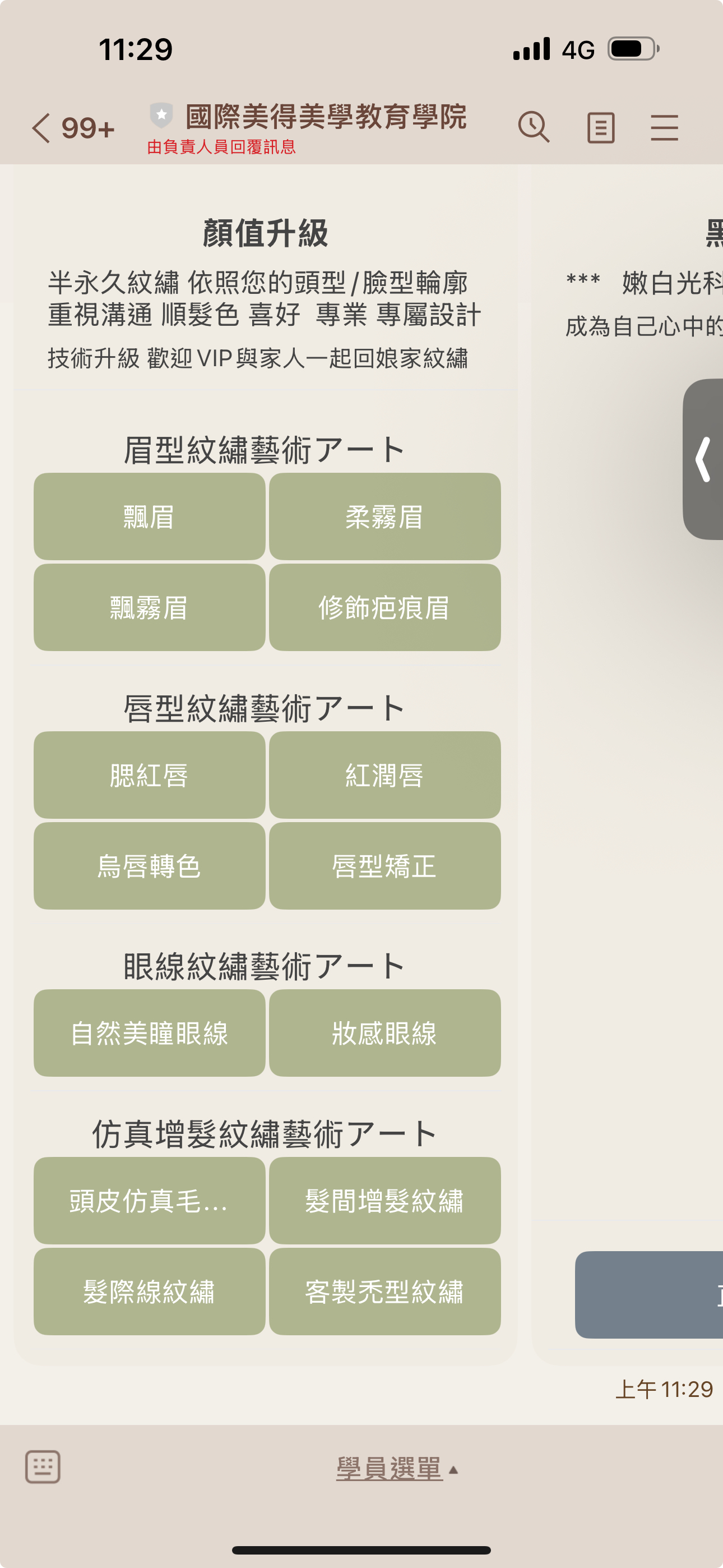Tap 紅潤唇 option
This screenshot has height=1568, width=723.
click(x=384, y=775)
